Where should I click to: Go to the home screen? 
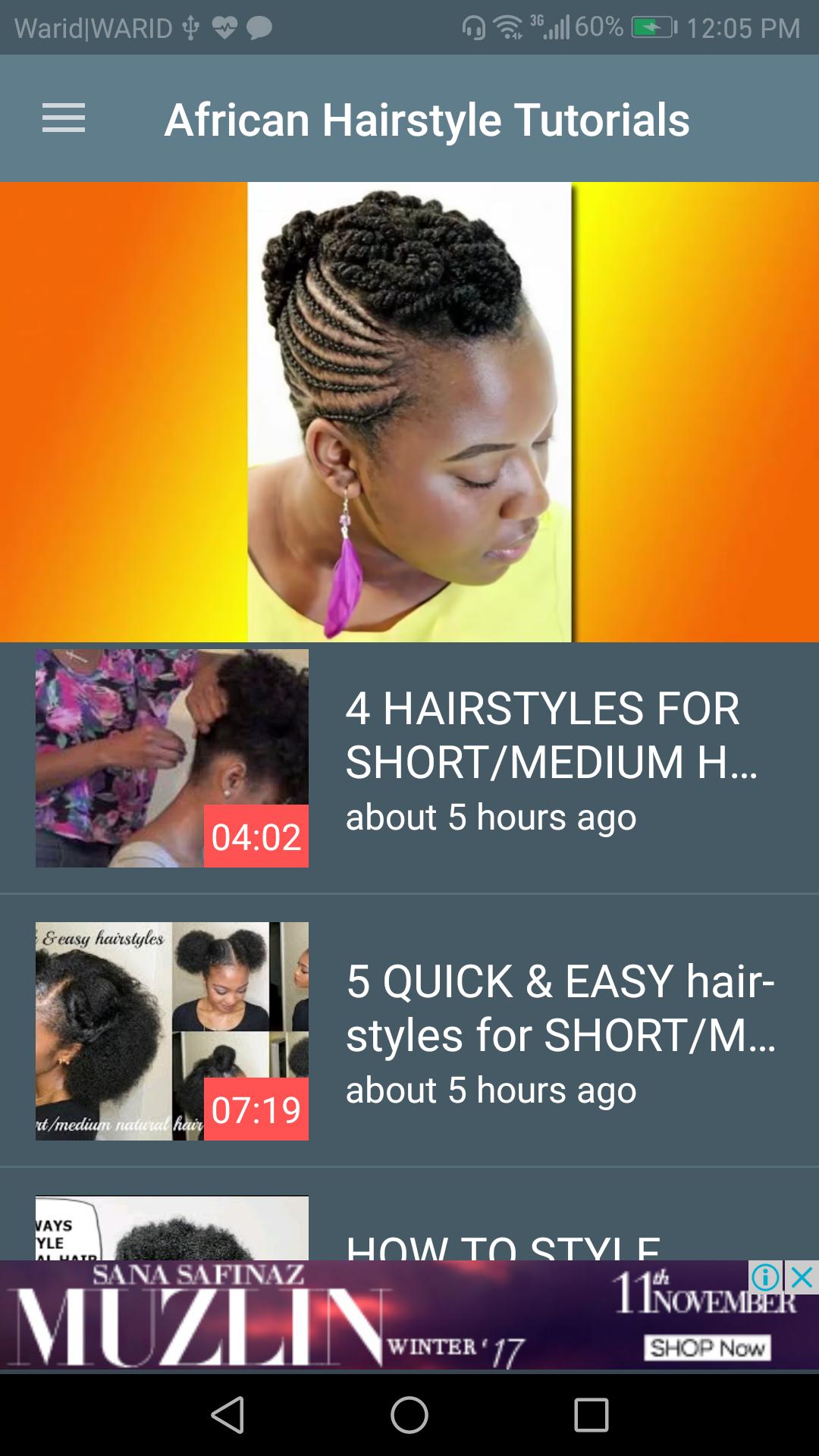(x=409, y=1415)
